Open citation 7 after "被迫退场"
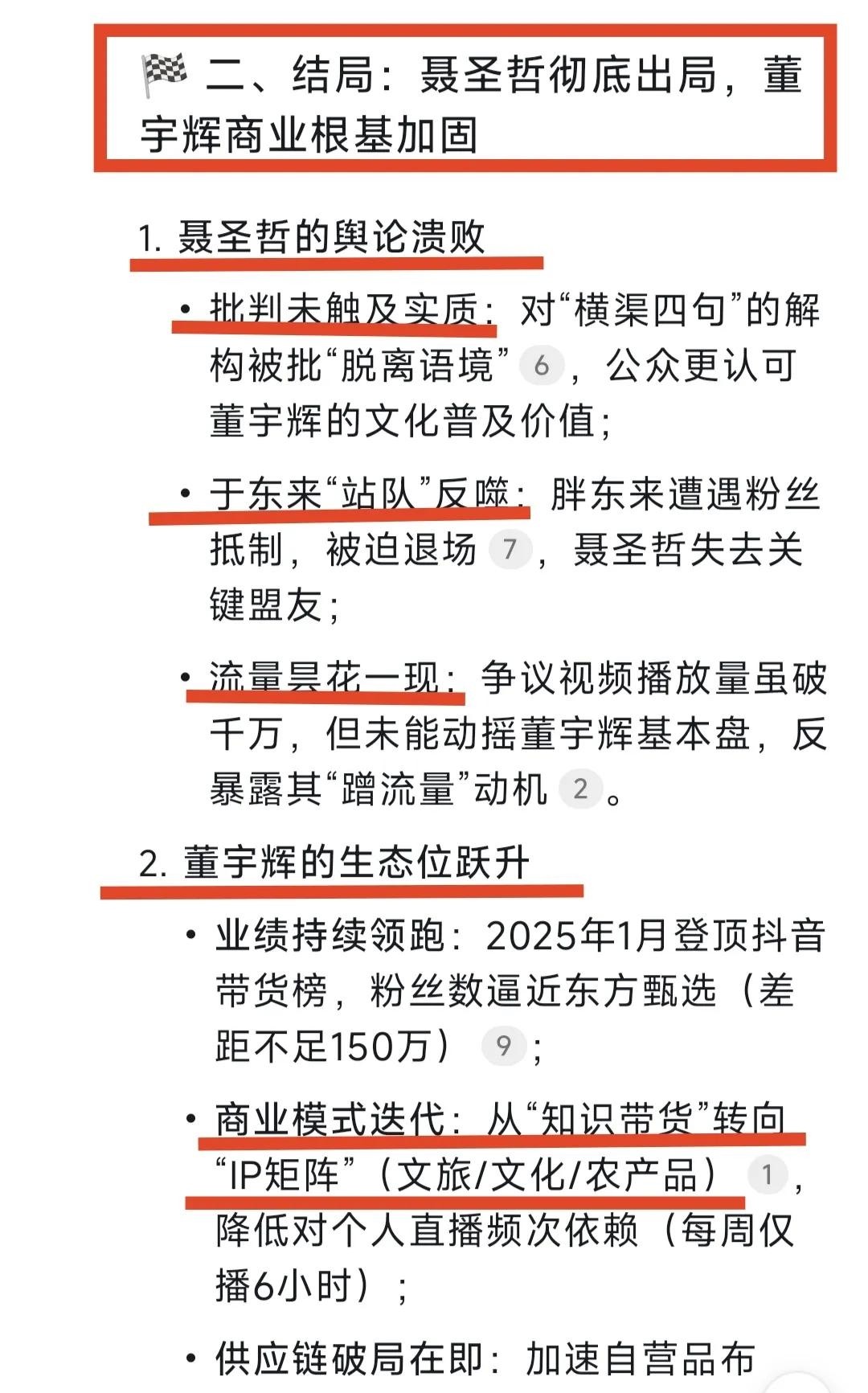This screenshot has width=868, height=1393. (510, 550)
